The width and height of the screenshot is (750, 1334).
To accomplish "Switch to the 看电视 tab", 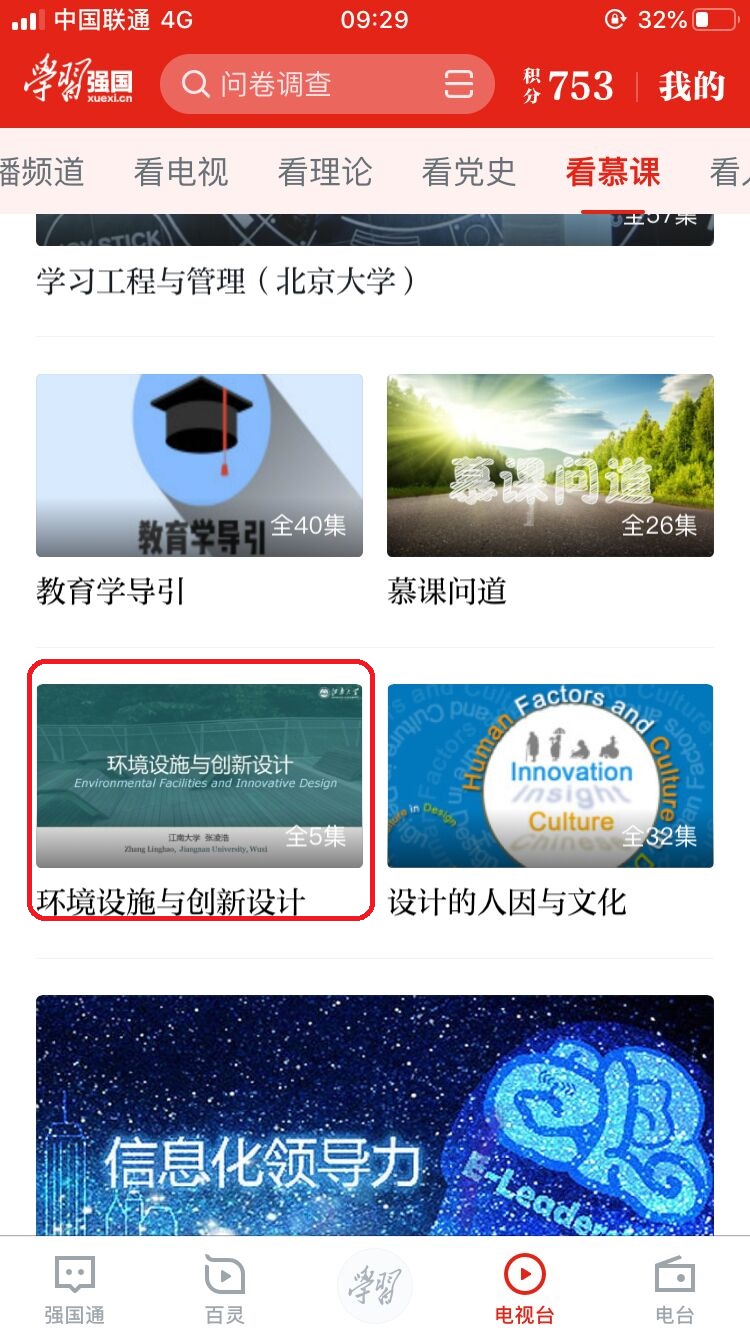I will click(x=181, y=172).
